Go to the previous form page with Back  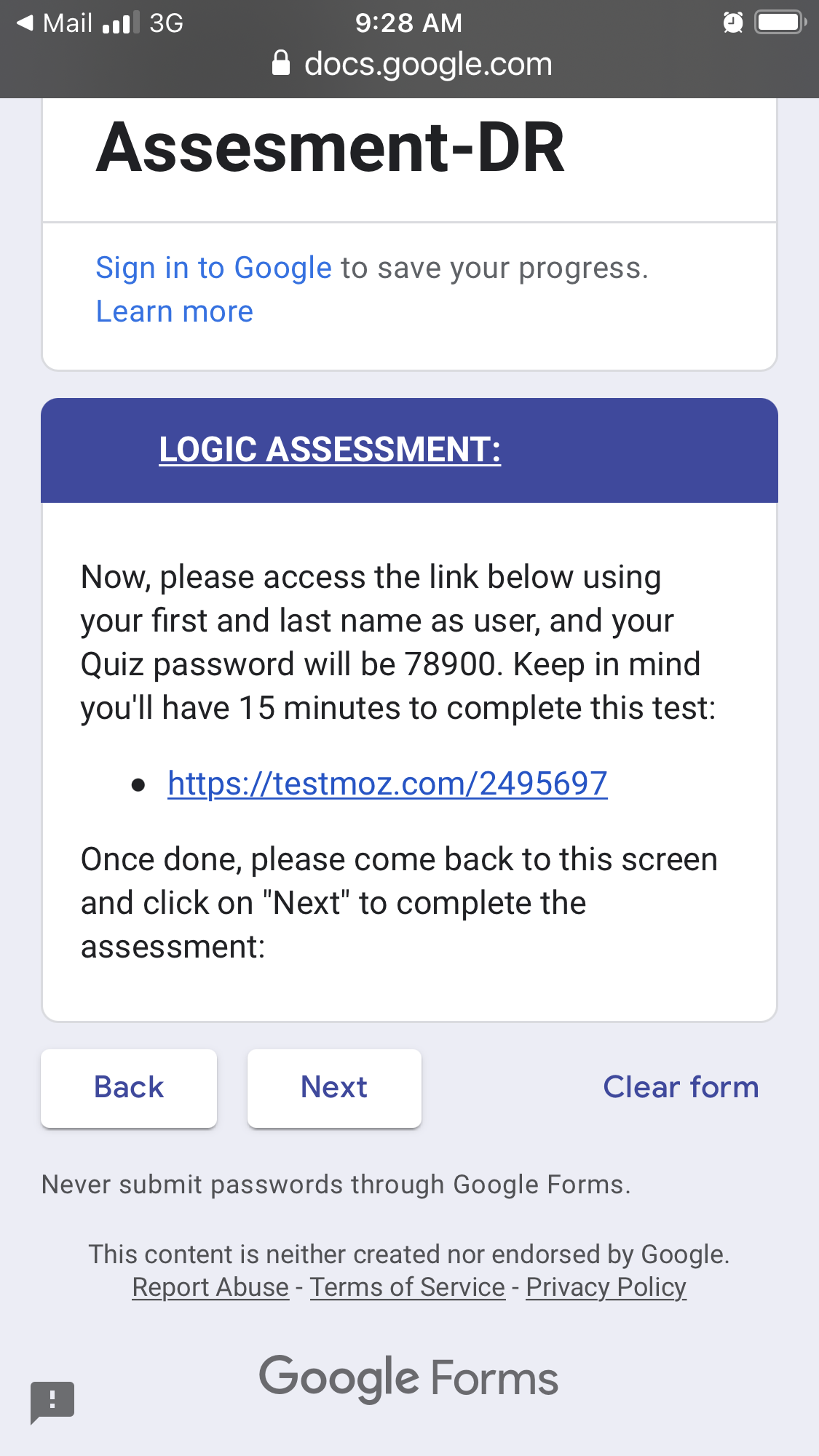coord(129,1088)
